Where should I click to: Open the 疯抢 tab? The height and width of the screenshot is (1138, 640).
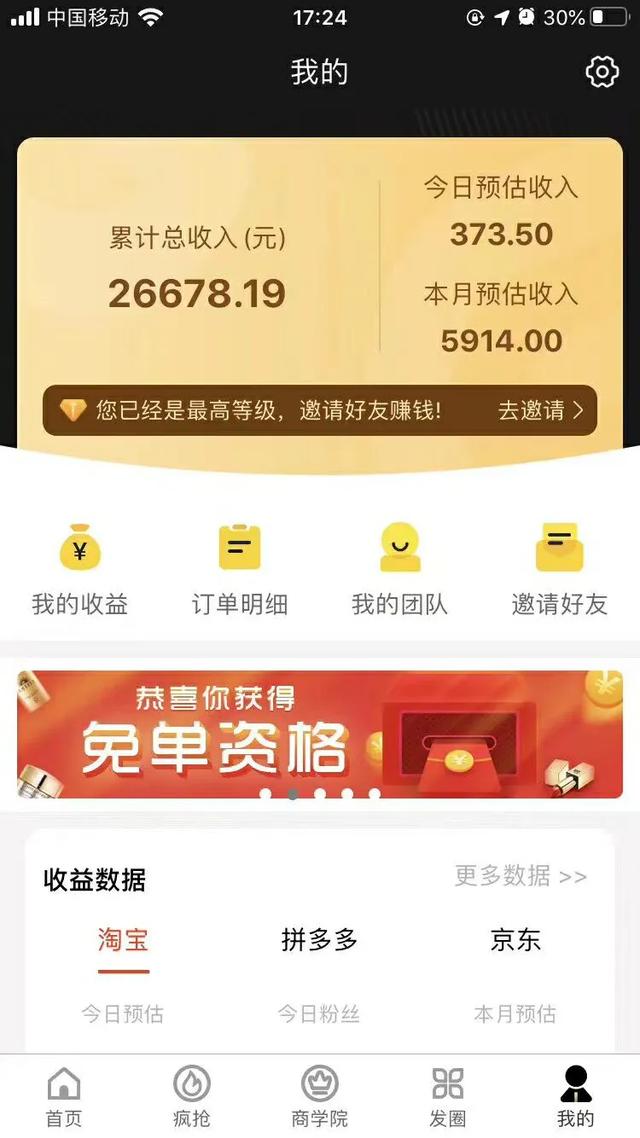point(192,1097)
